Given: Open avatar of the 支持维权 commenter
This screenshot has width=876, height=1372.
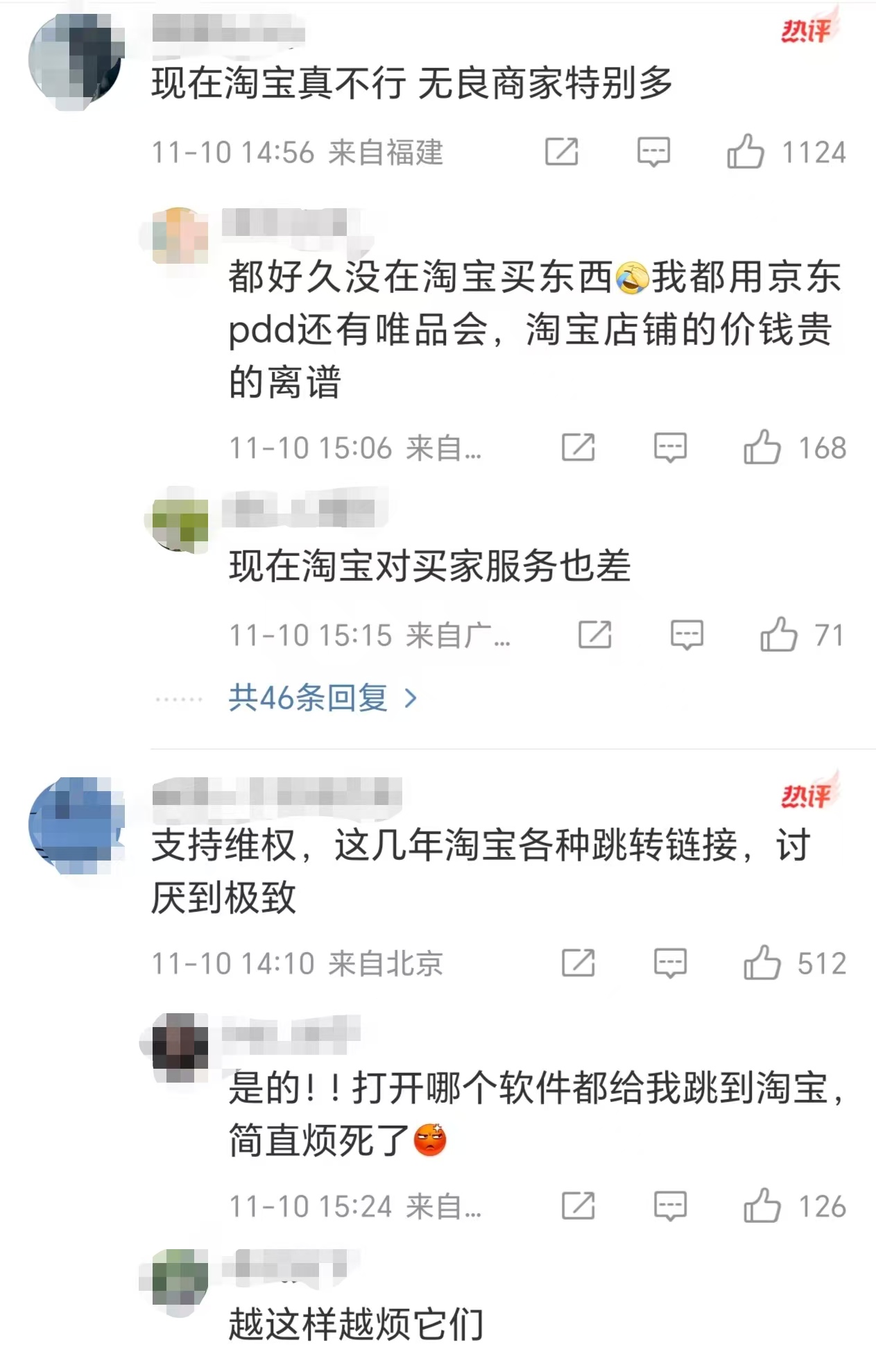Looking at the screenshot, I should coord(75,824).
